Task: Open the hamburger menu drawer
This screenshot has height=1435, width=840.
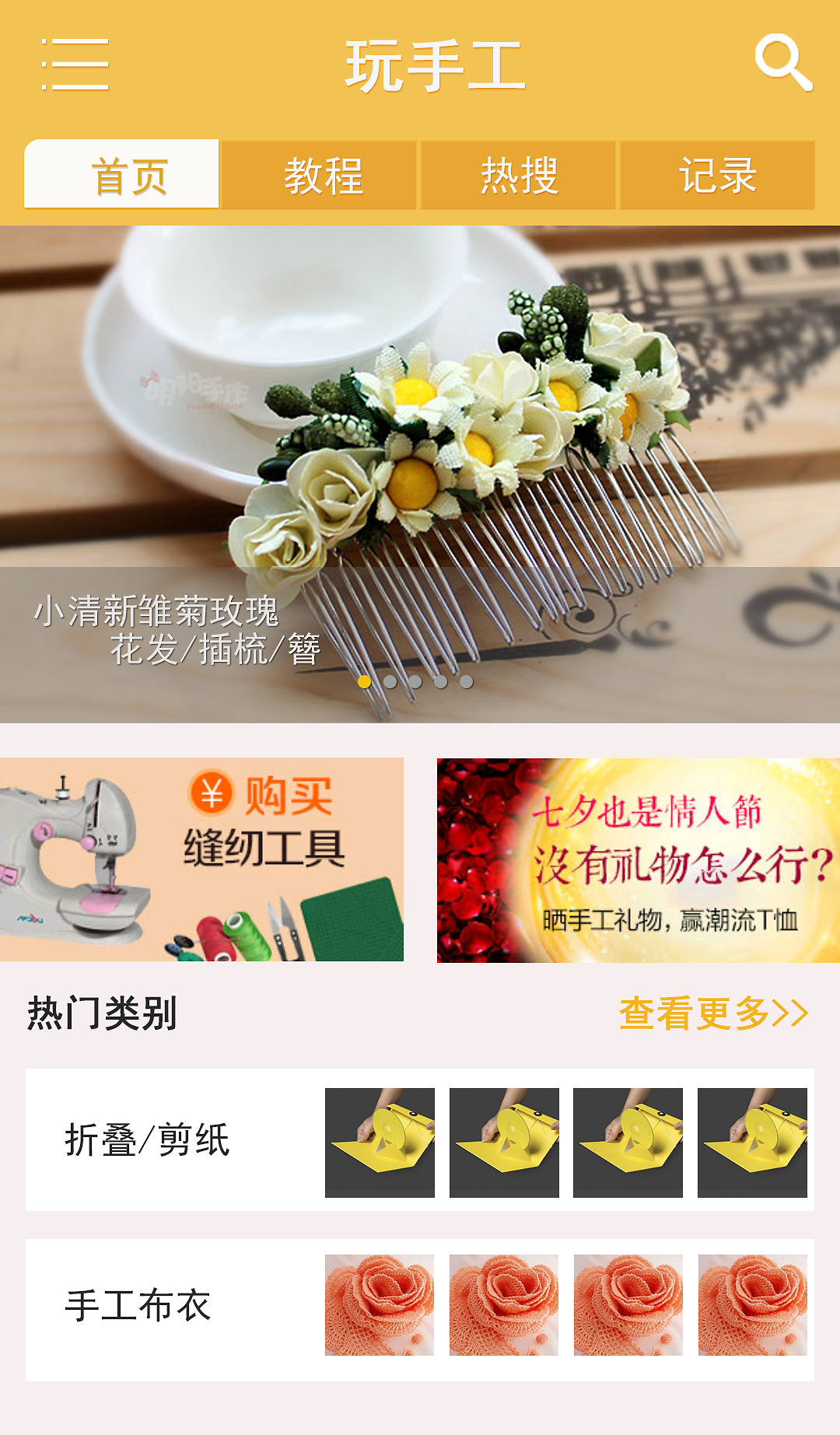Action: (x=75, y=65)
